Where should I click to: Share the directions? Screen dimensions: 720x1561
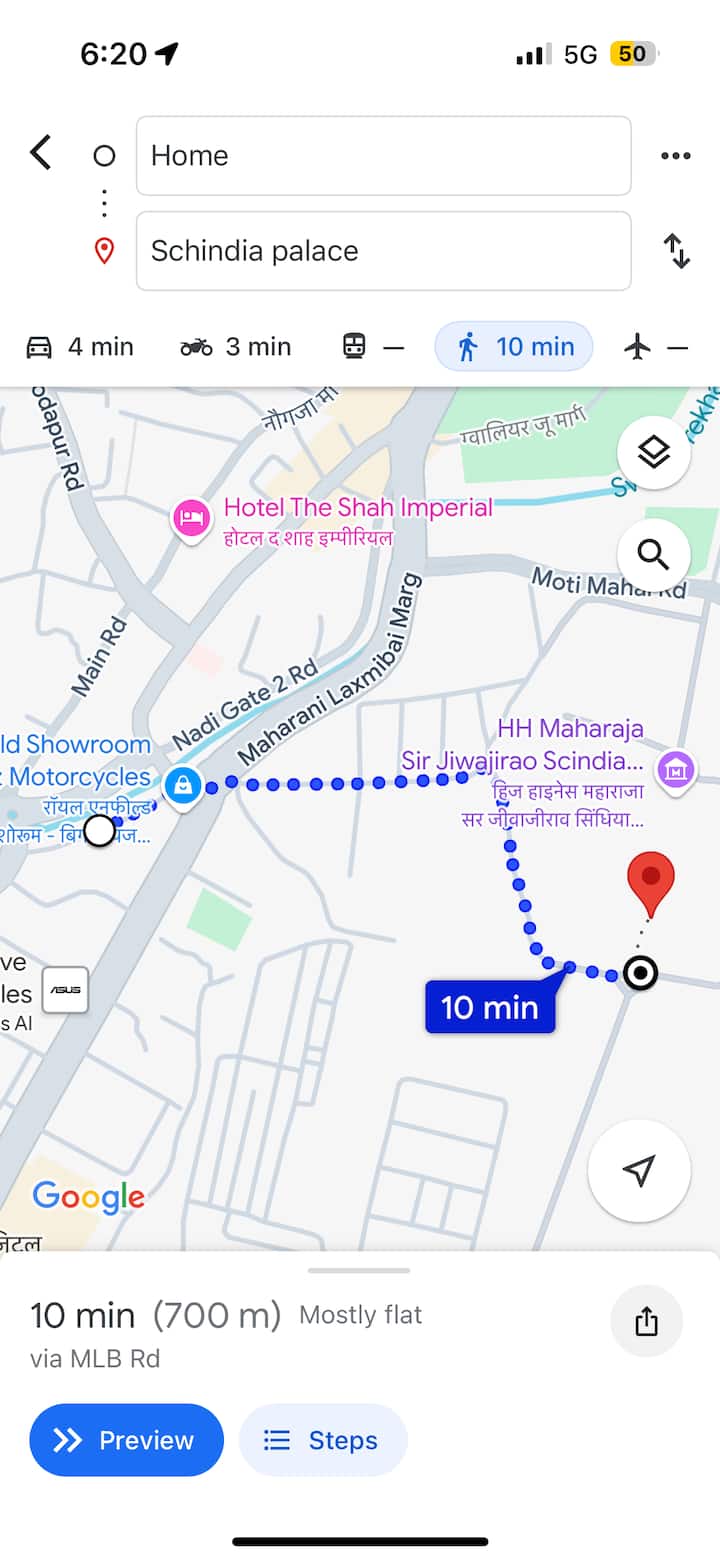[646, 1322]
